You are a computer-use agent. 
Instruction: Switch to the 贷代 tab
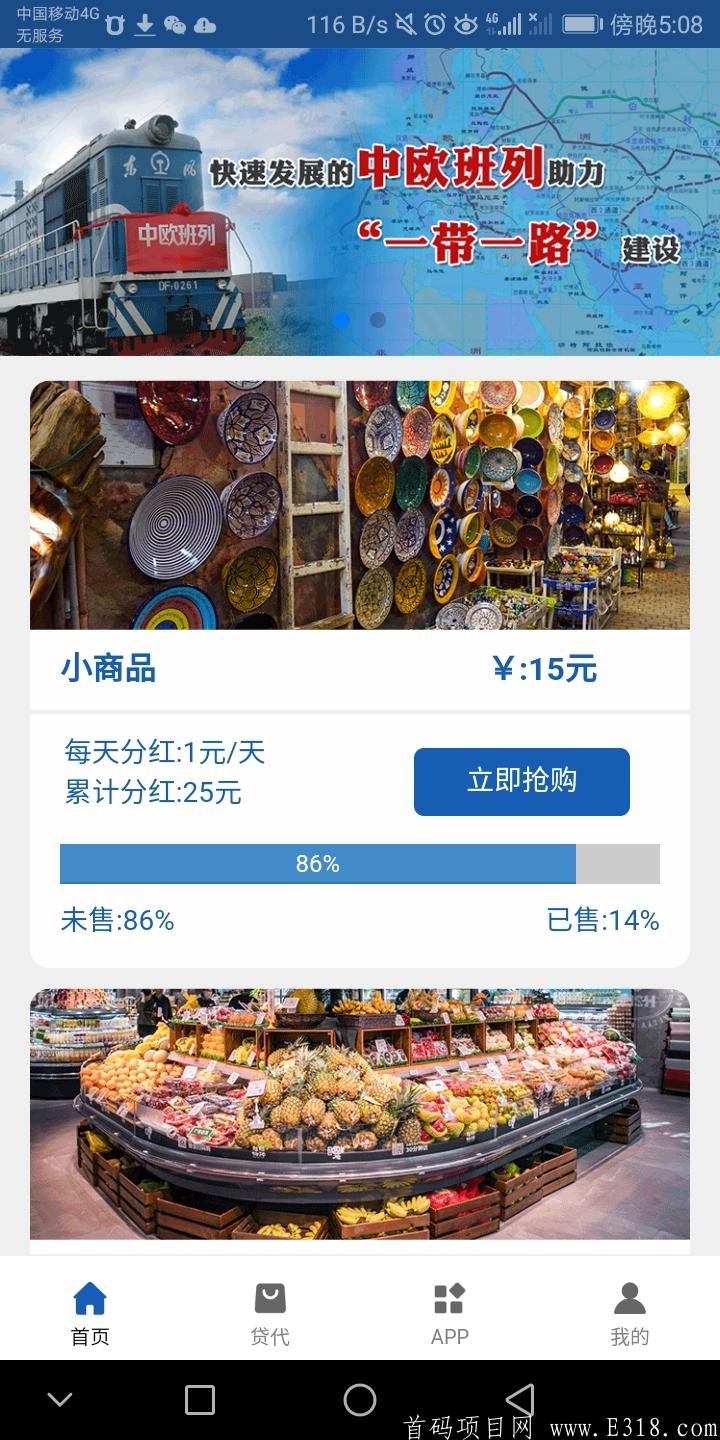pyautogui.click(x=270, y=1313)
